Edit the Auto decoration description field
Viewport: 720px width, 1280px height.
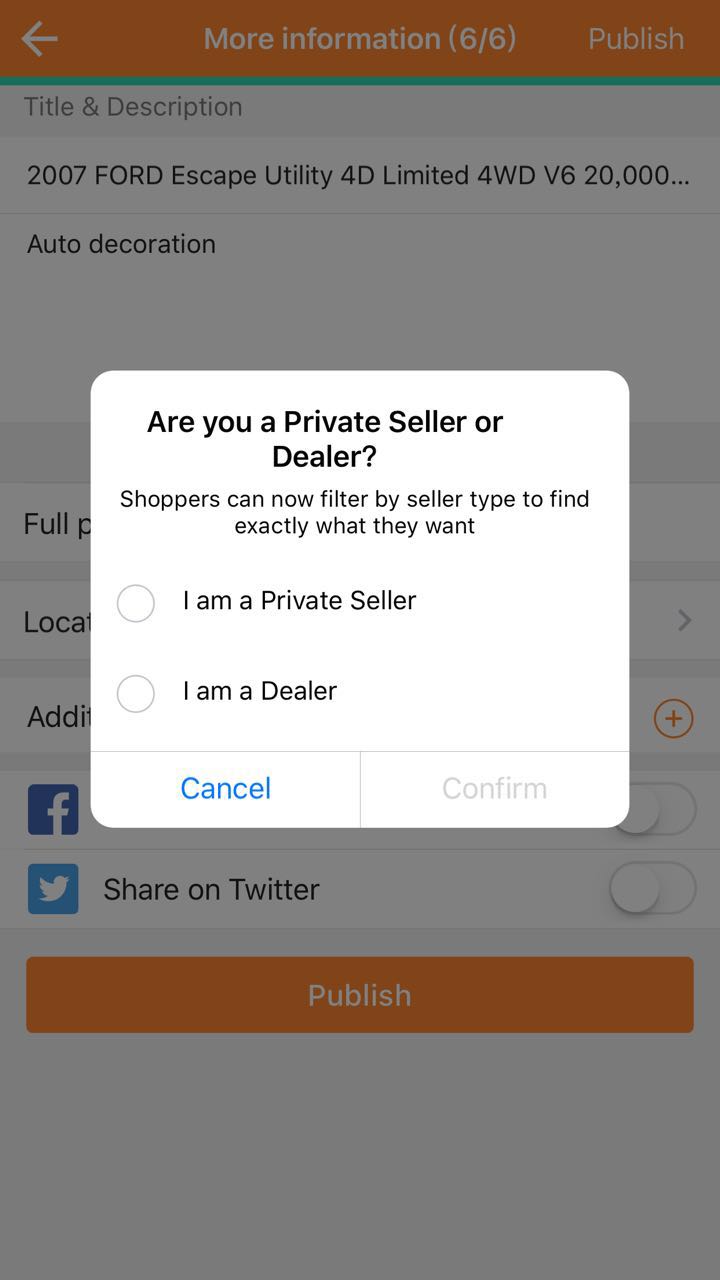point(360,317)
